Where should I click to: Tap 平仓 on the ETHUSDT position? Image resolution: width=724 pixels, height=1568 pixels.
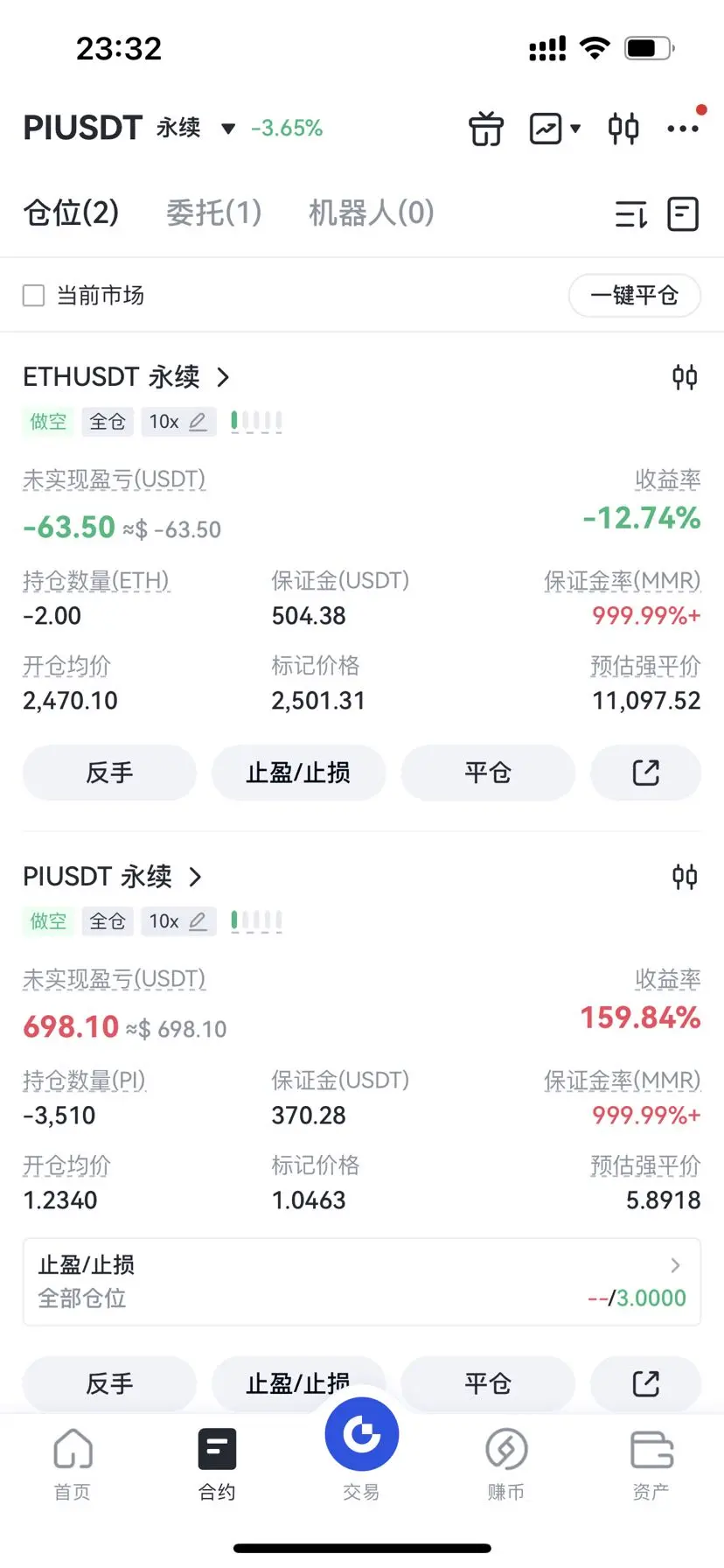pyautogui.click(x=488, y=773)
